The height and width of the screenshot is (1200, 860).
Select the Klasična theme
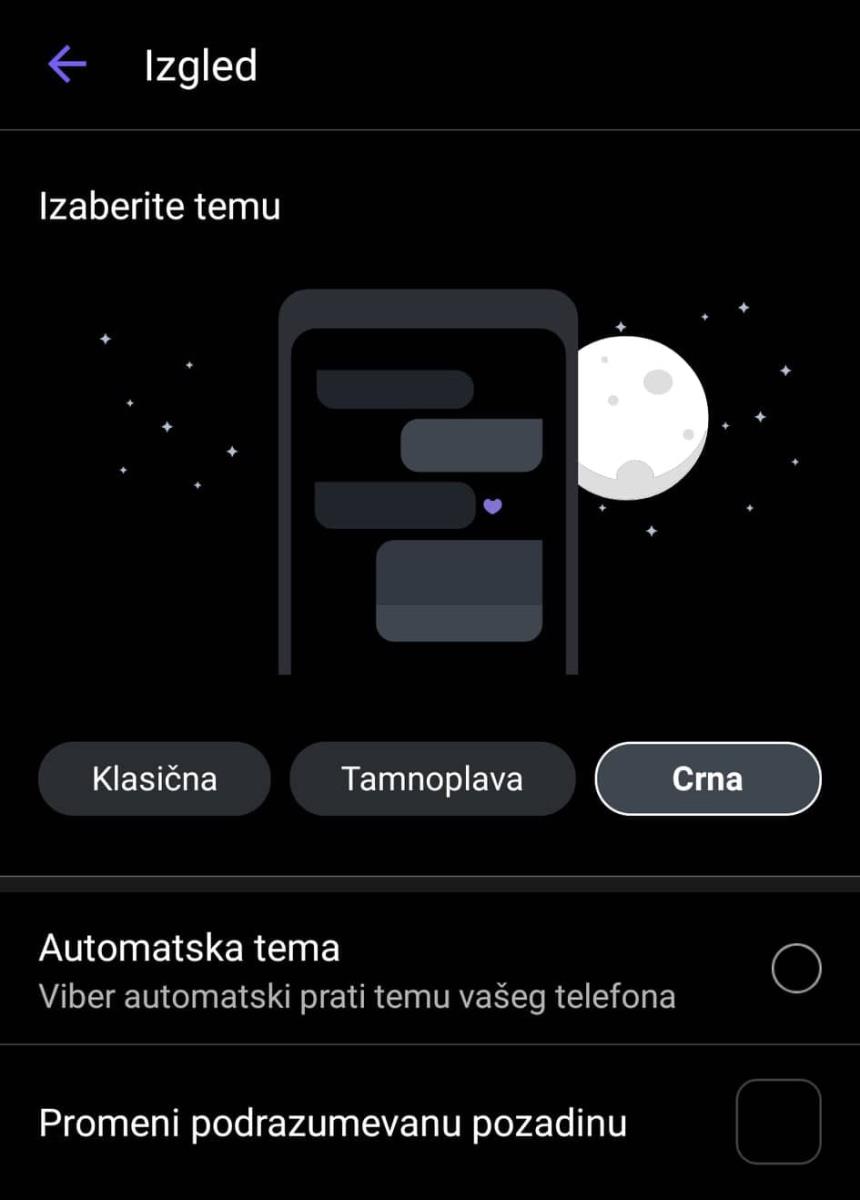154,779
